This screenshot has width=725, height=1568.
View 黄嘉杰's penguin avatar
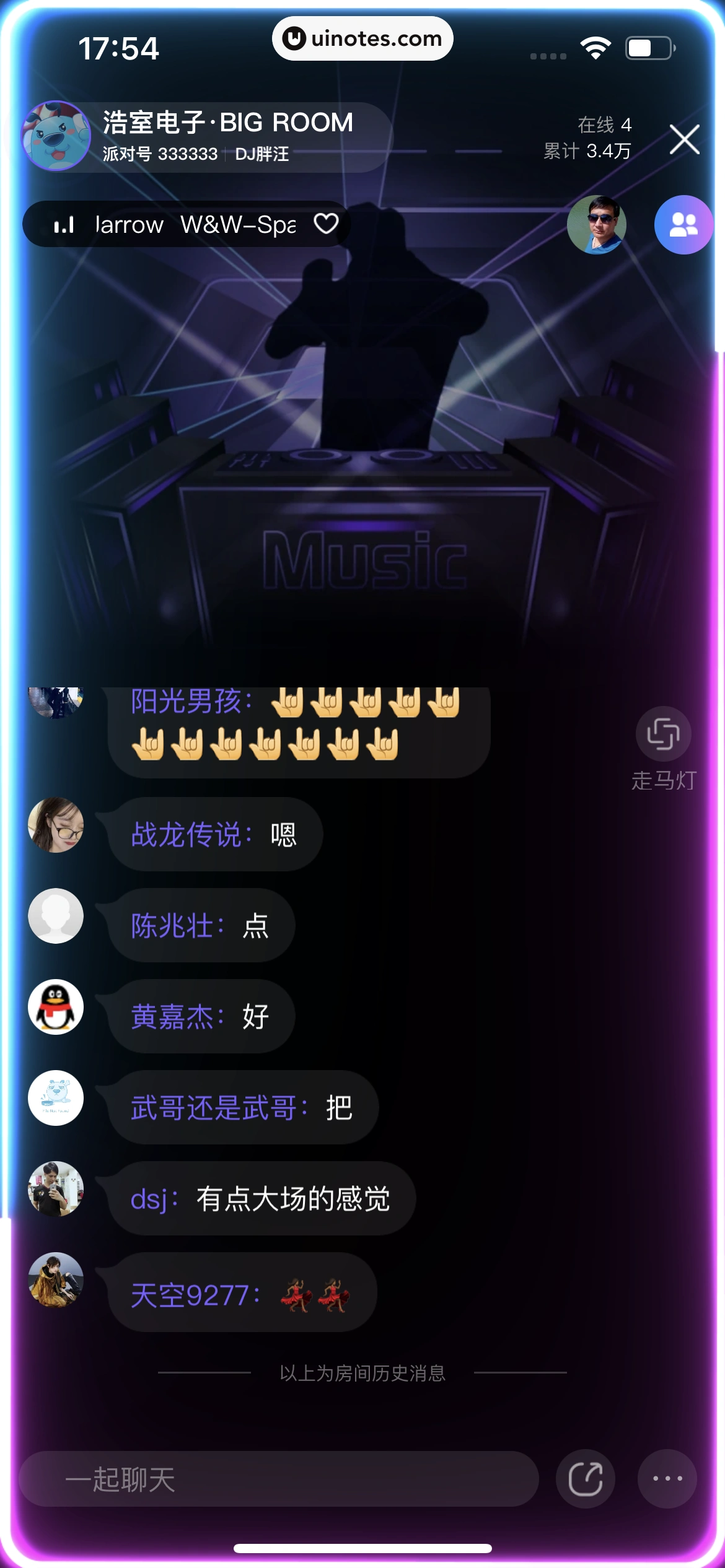click(56, 1007)
